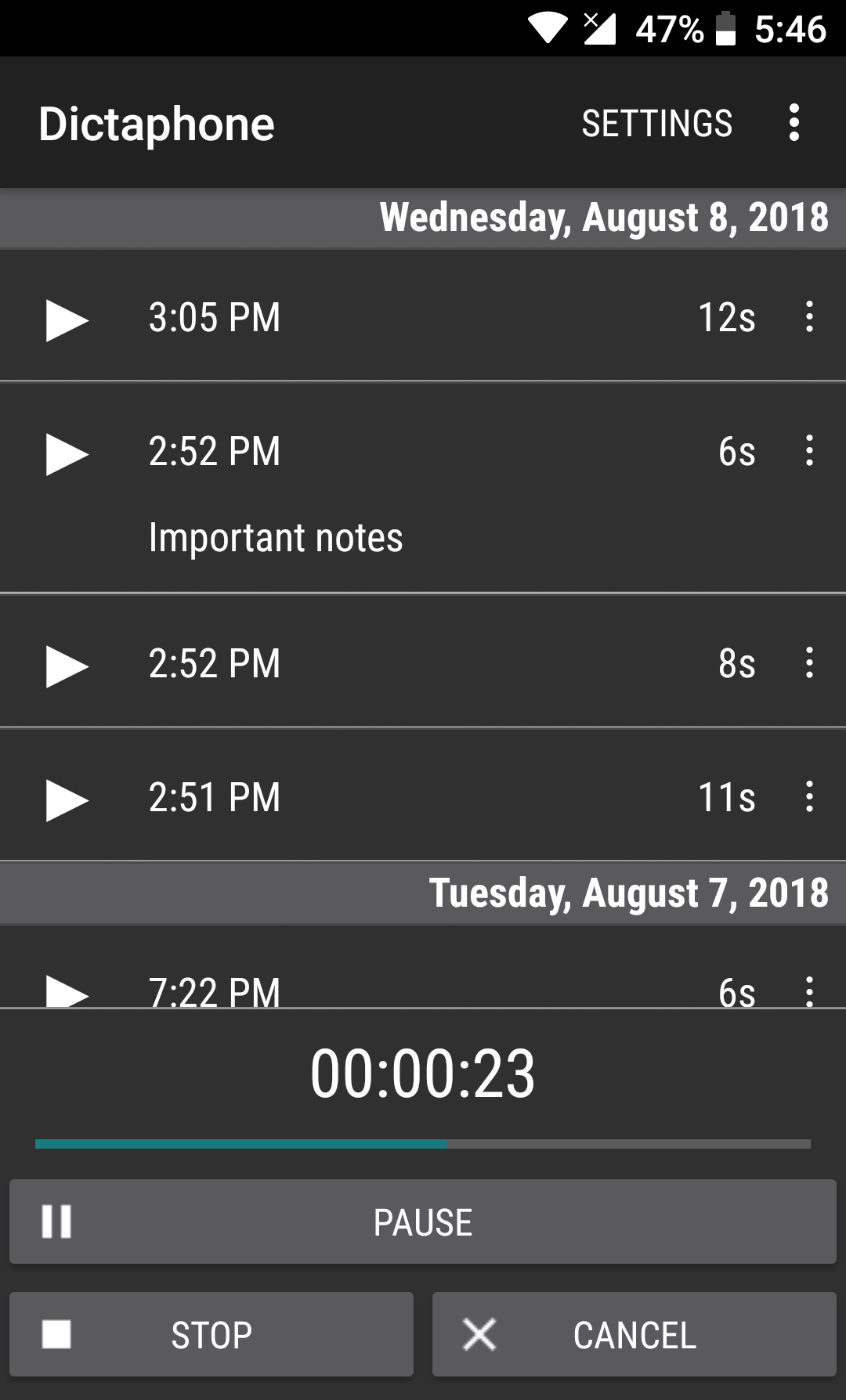Play the 8s recording from 2:52 PM

tap(67, 666)
